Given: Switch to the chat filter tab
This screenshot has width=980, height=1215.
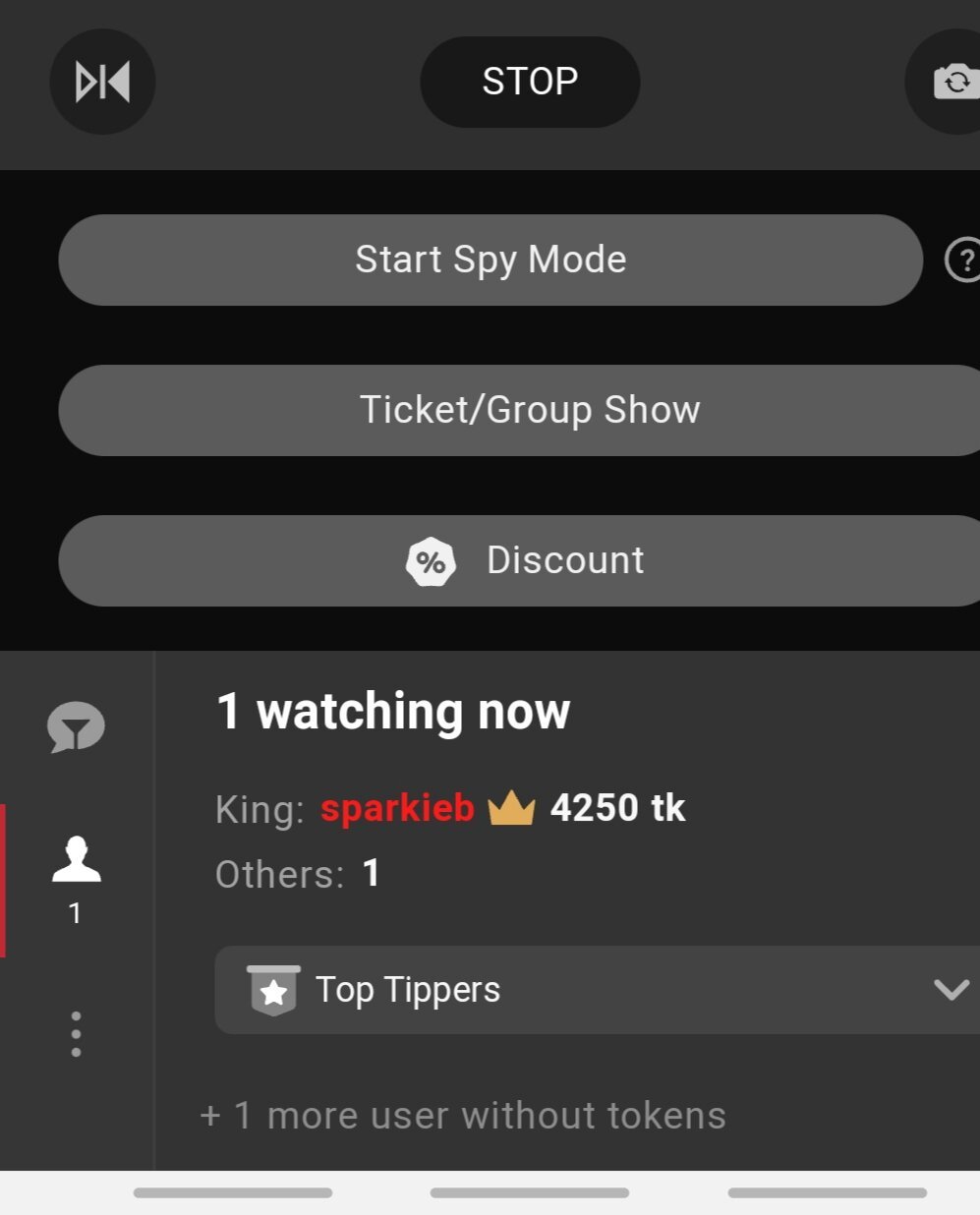Looking at the screenshot, I should pos(76,728).
